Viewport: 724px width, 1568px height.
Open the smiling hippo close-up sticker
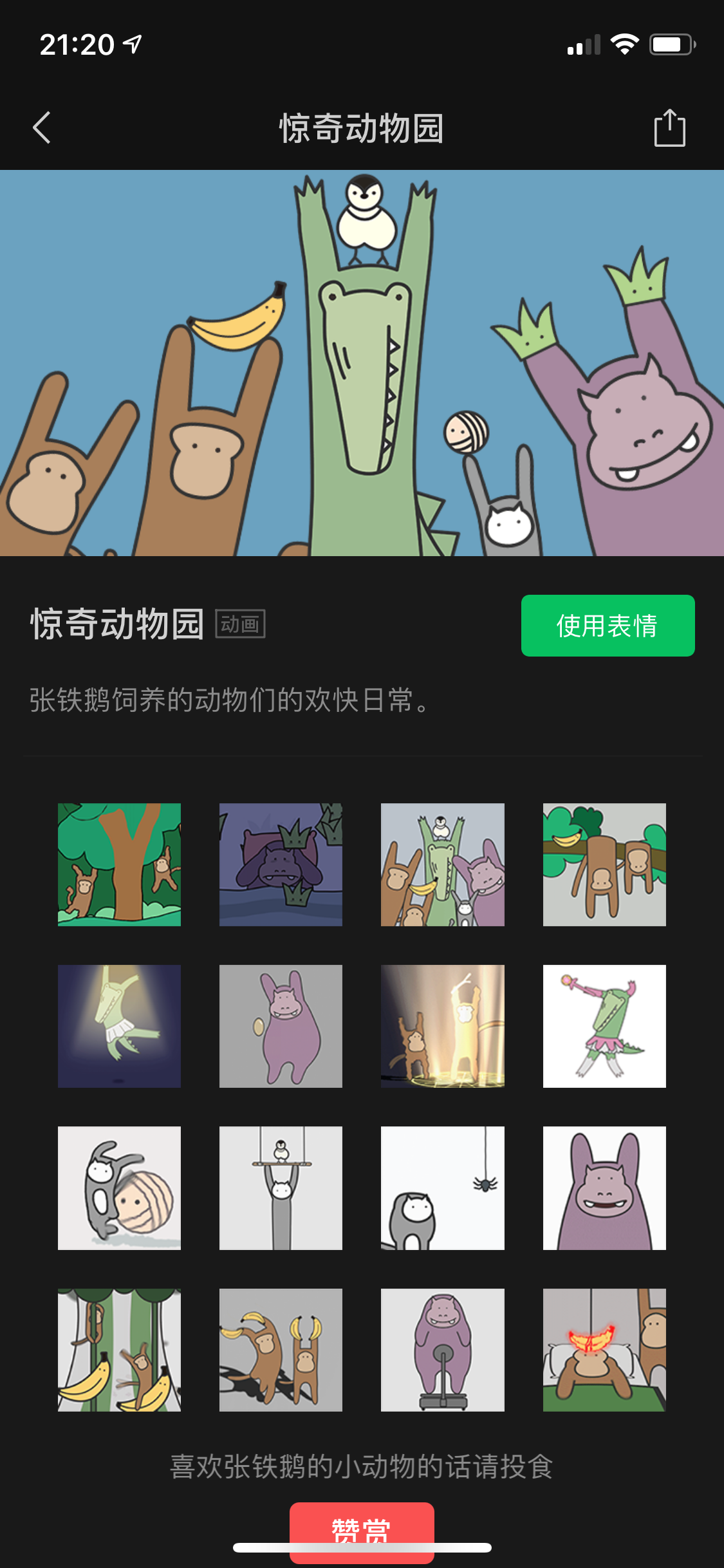click(x=604, y=1188)
